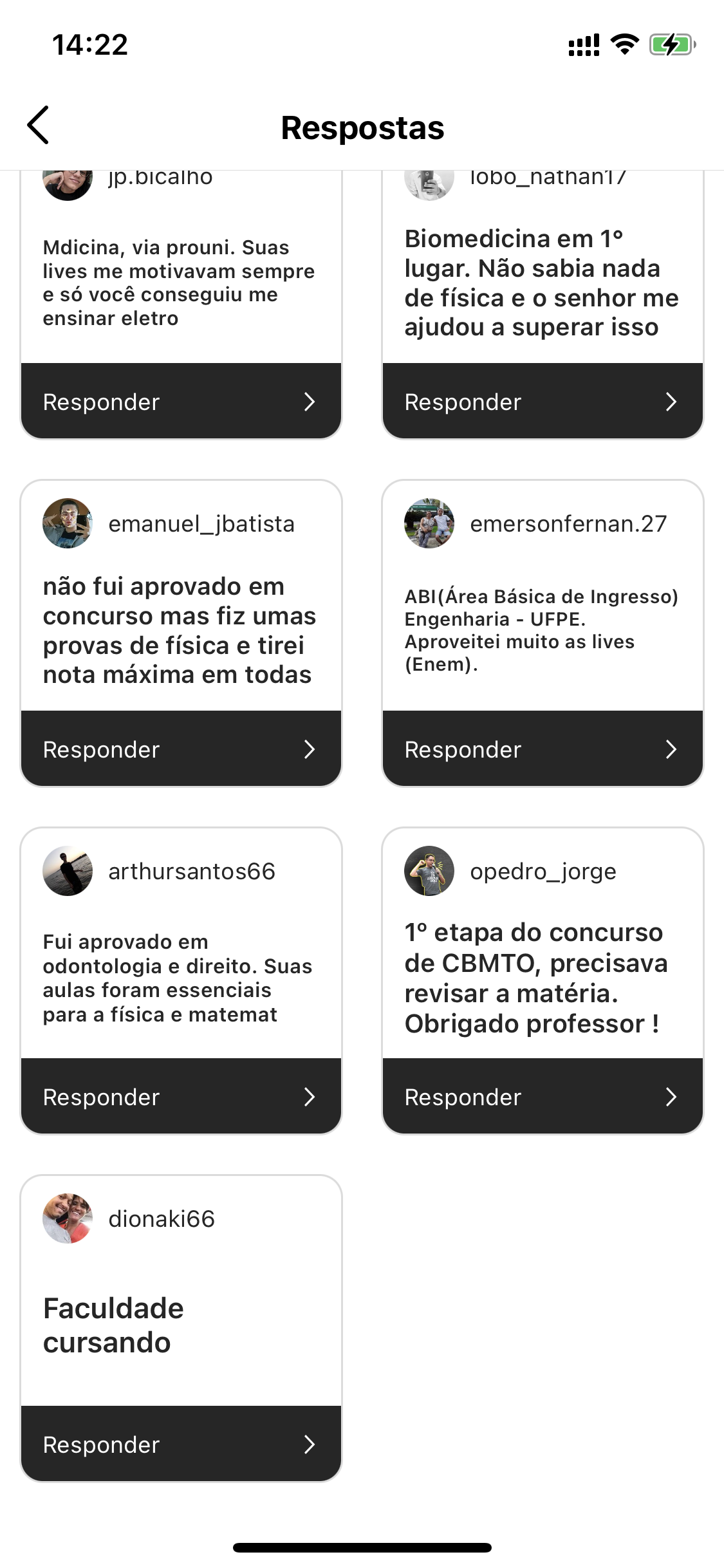Reply to dionaki66's response
Viewport: 724px width, 1568px height.
point(181,1444)
